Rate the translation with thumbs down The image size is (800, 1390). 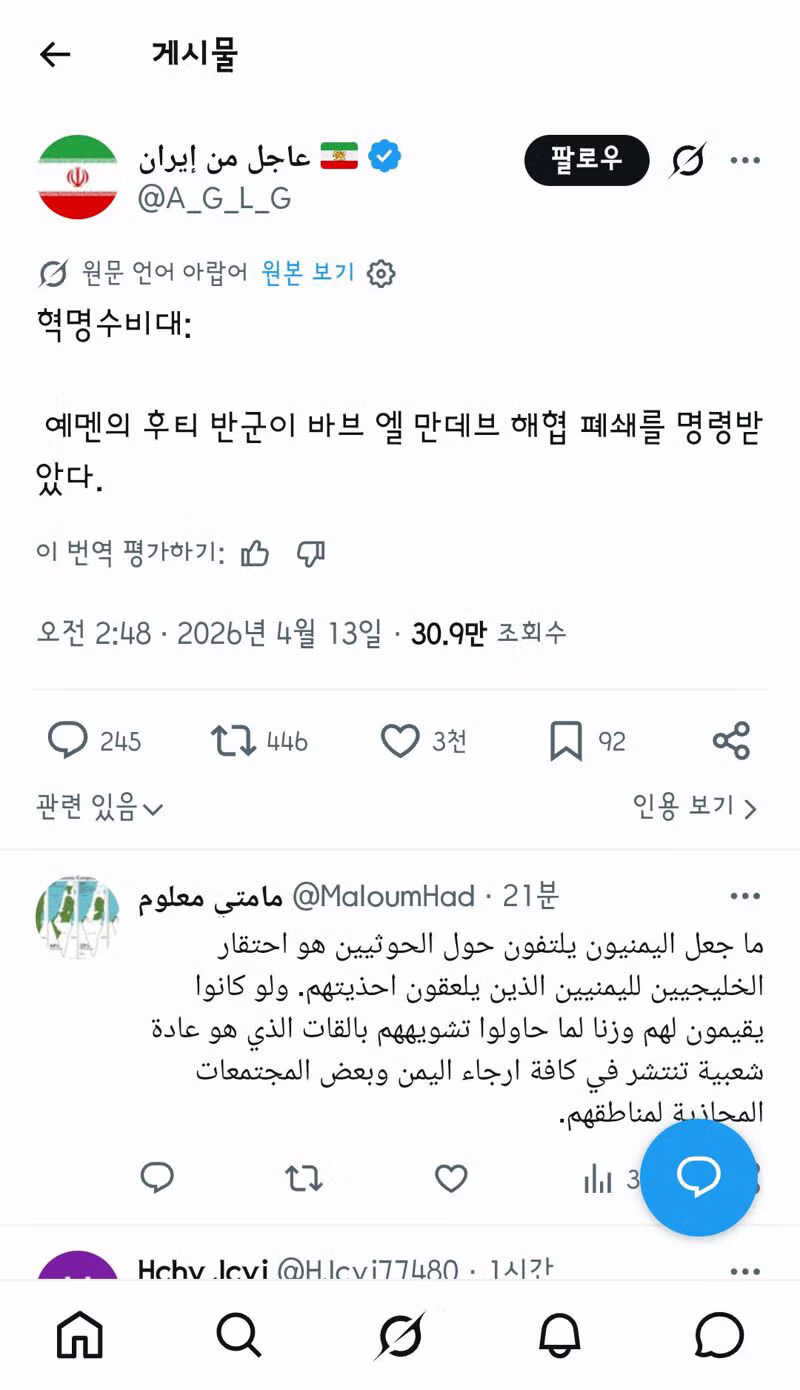pos(312,553)
